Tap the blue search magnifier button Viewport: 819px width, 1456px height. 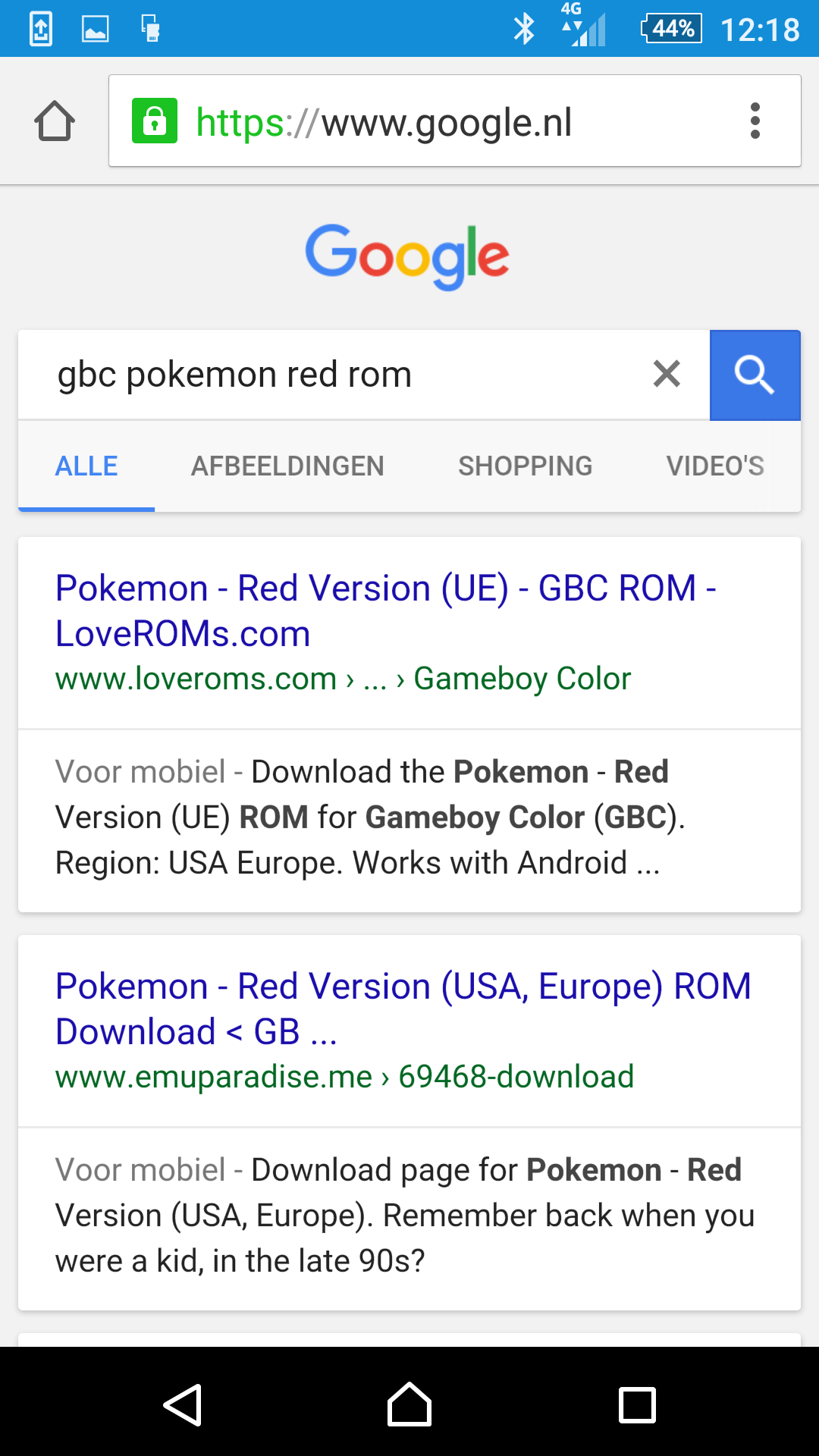[x=755, y=375]
